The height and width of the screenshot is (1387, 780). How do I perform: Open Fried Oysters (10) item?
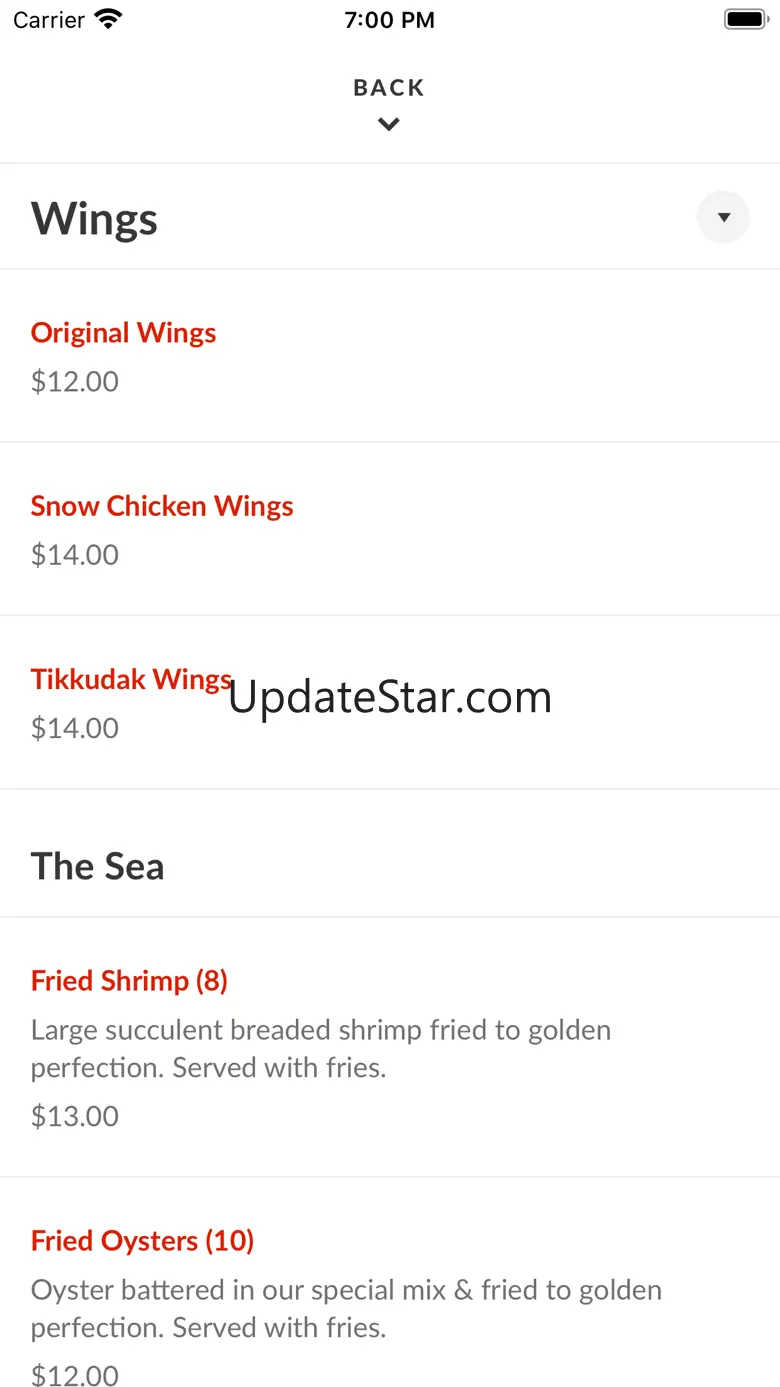click(x=390, y=1282)
